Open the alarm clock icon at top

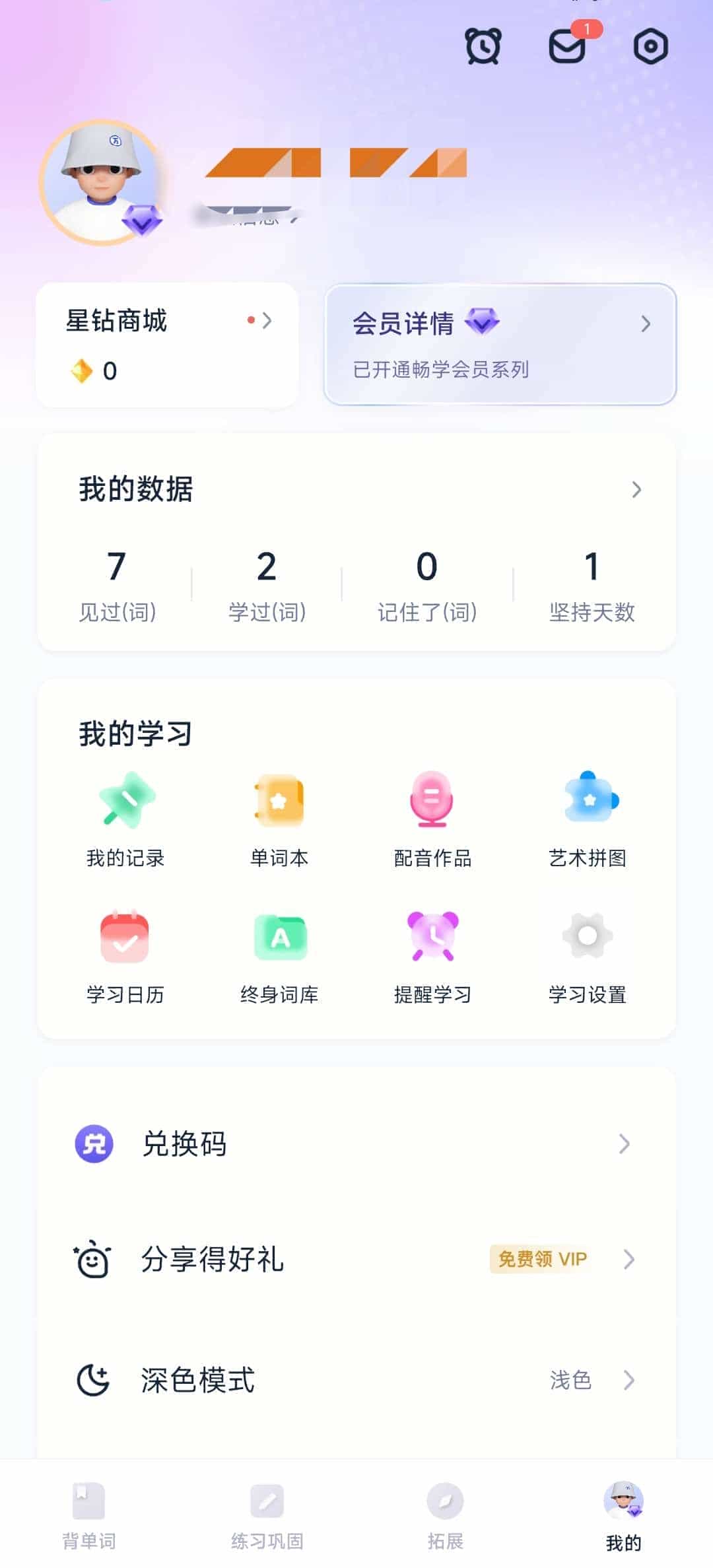coord(483,46)
